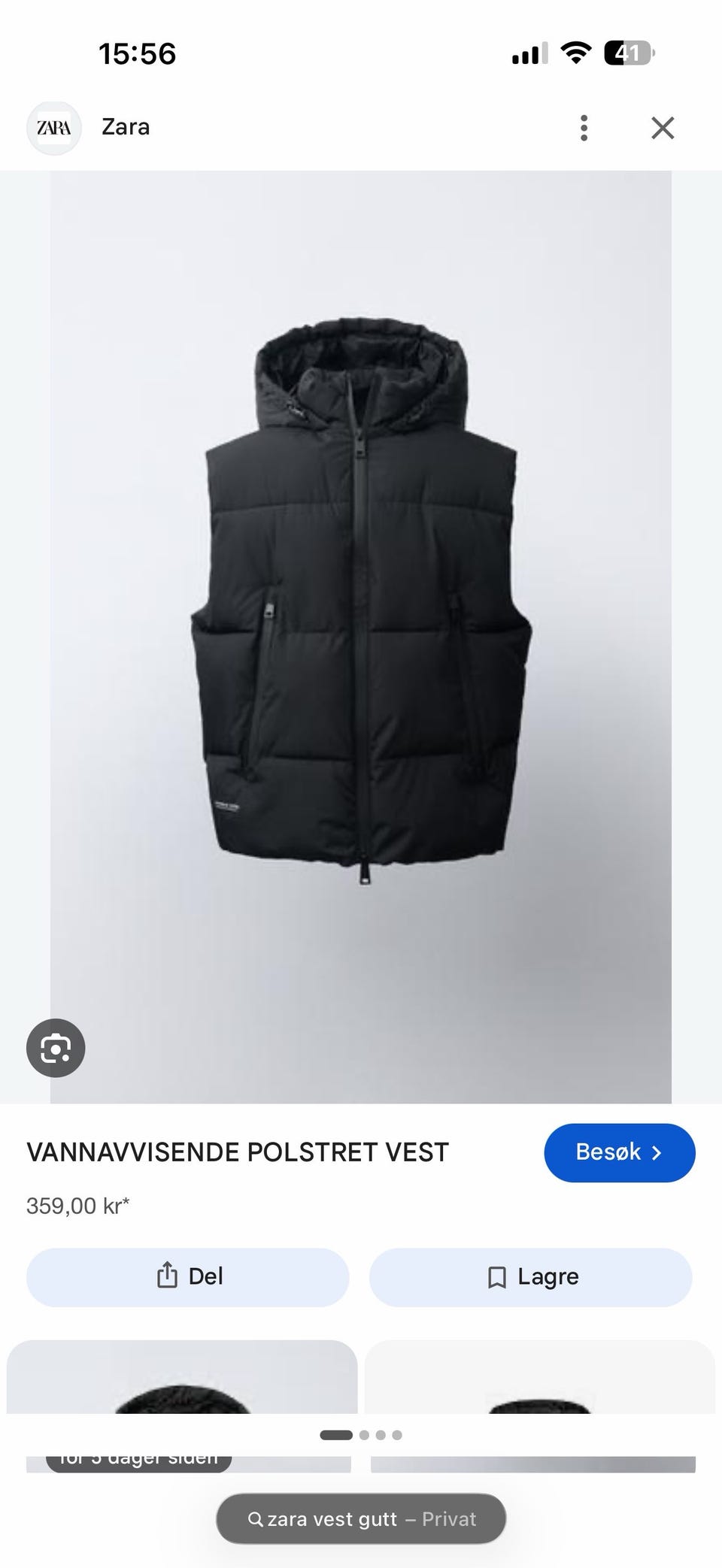The height and width of the screenshot is (1568, 722).
Task: Open the three-dot overflow menu
Action: click(584, 128)
